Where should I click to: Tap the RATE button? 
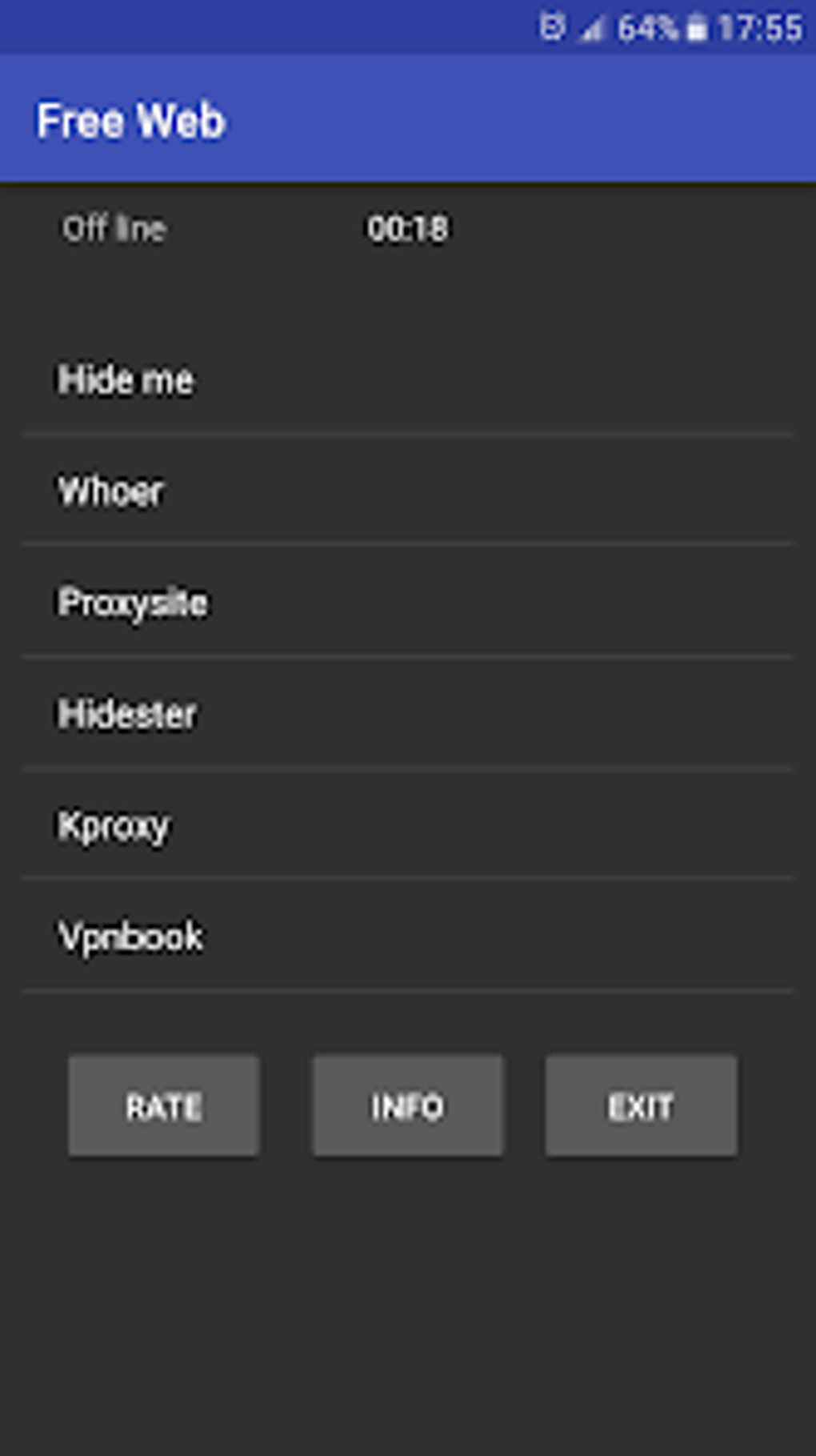164,1106
